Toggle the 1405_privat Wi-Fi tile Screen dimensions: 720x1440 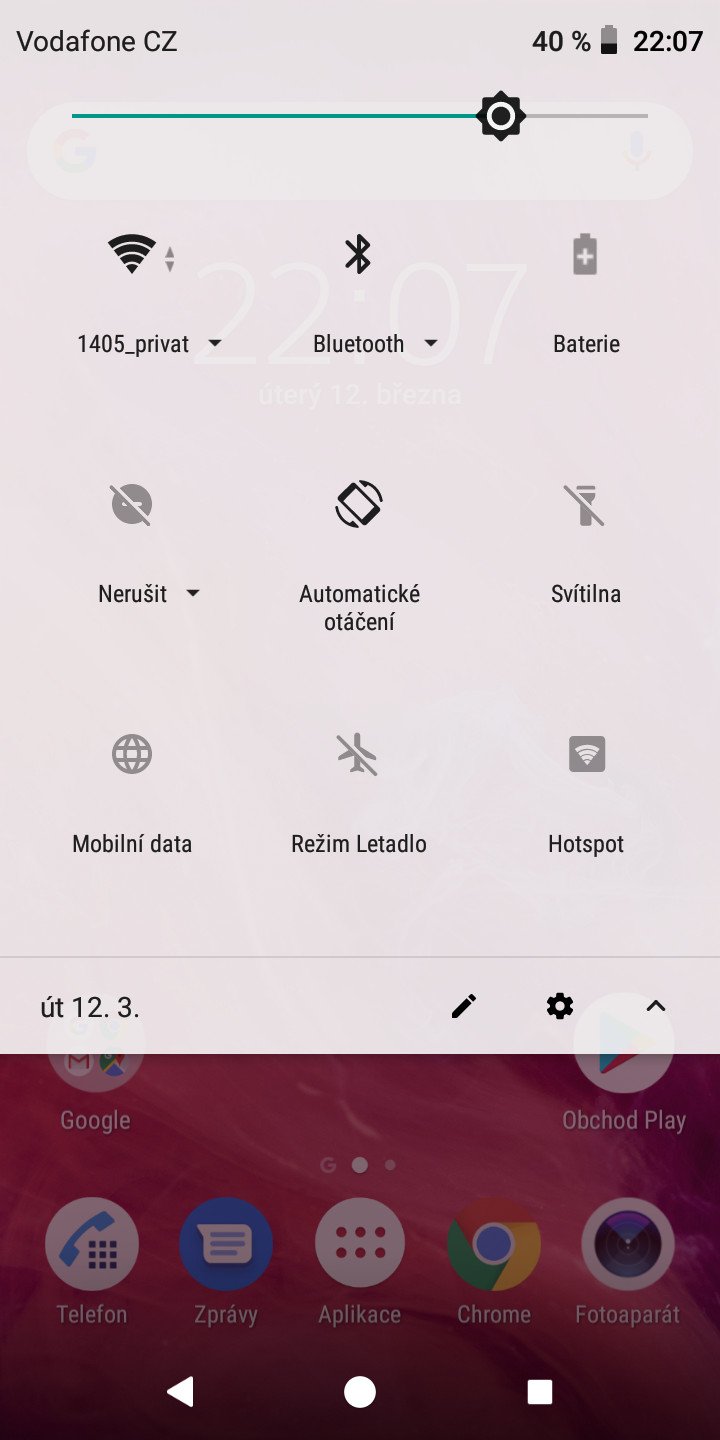(132, 254)
